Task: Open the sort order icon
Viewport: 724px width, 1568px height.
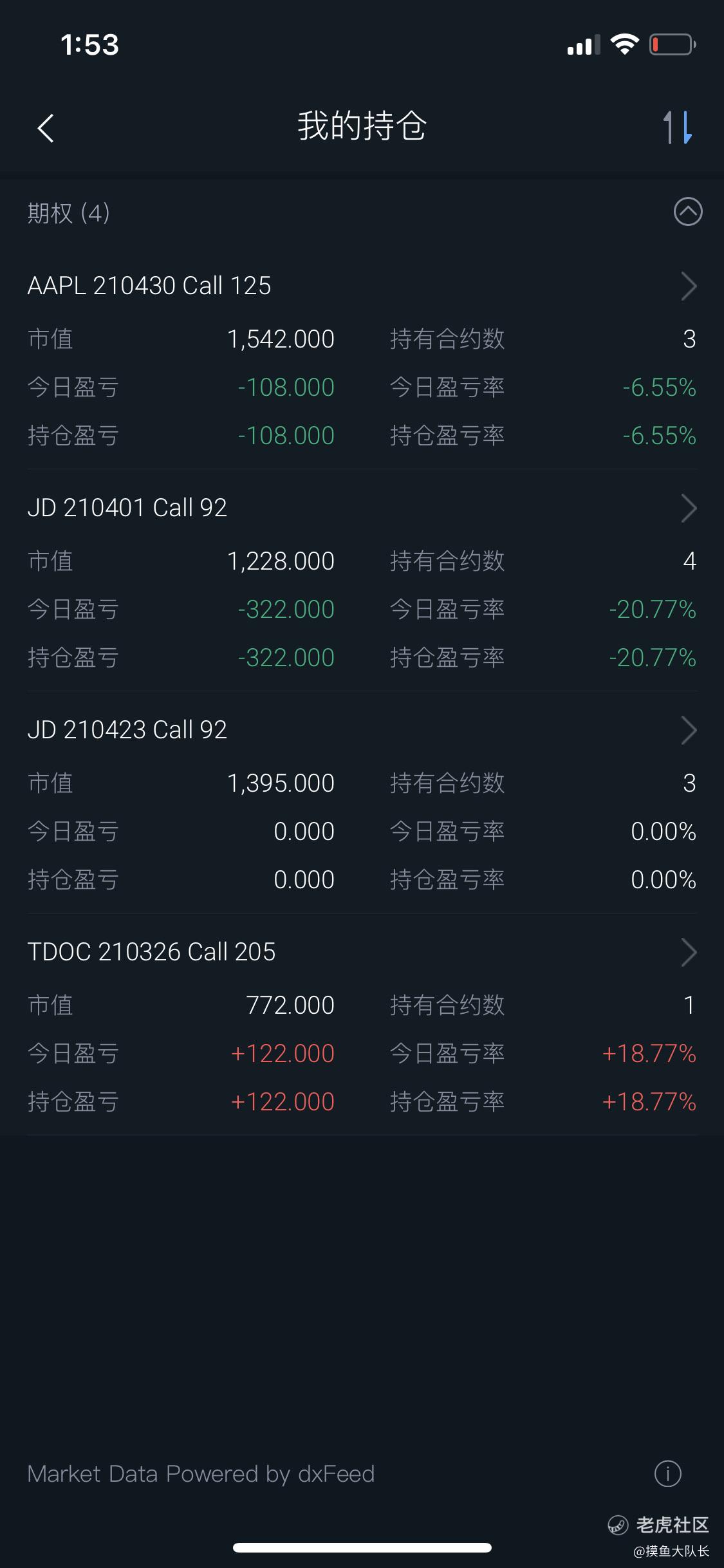Action: 678,127
